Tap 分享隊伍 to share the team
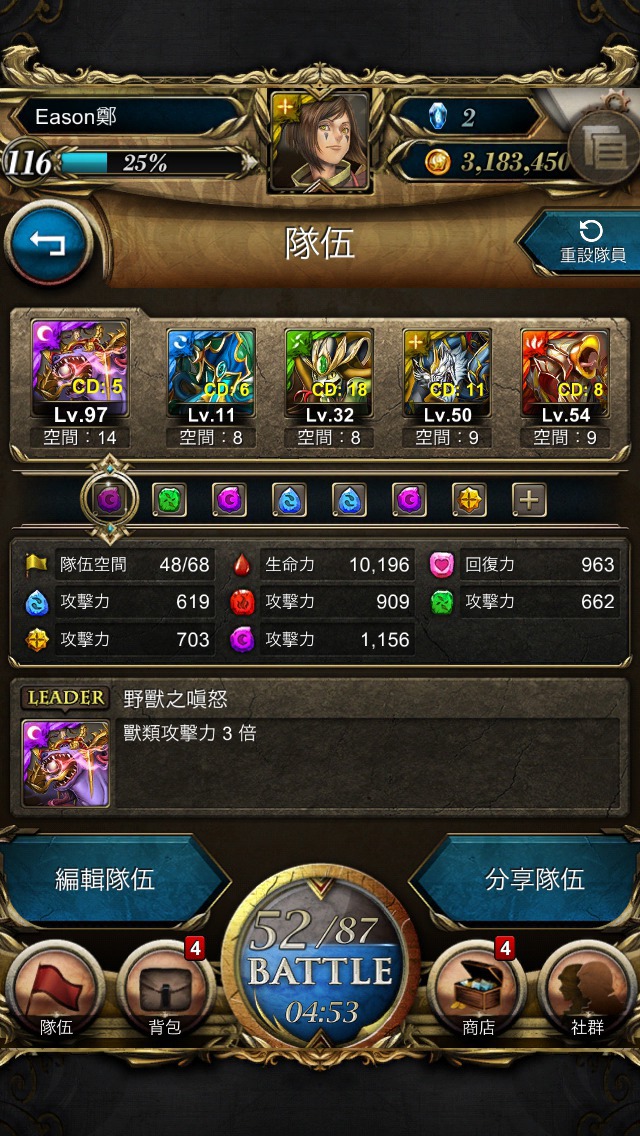The image size is (640, 1136). [534, 880]
